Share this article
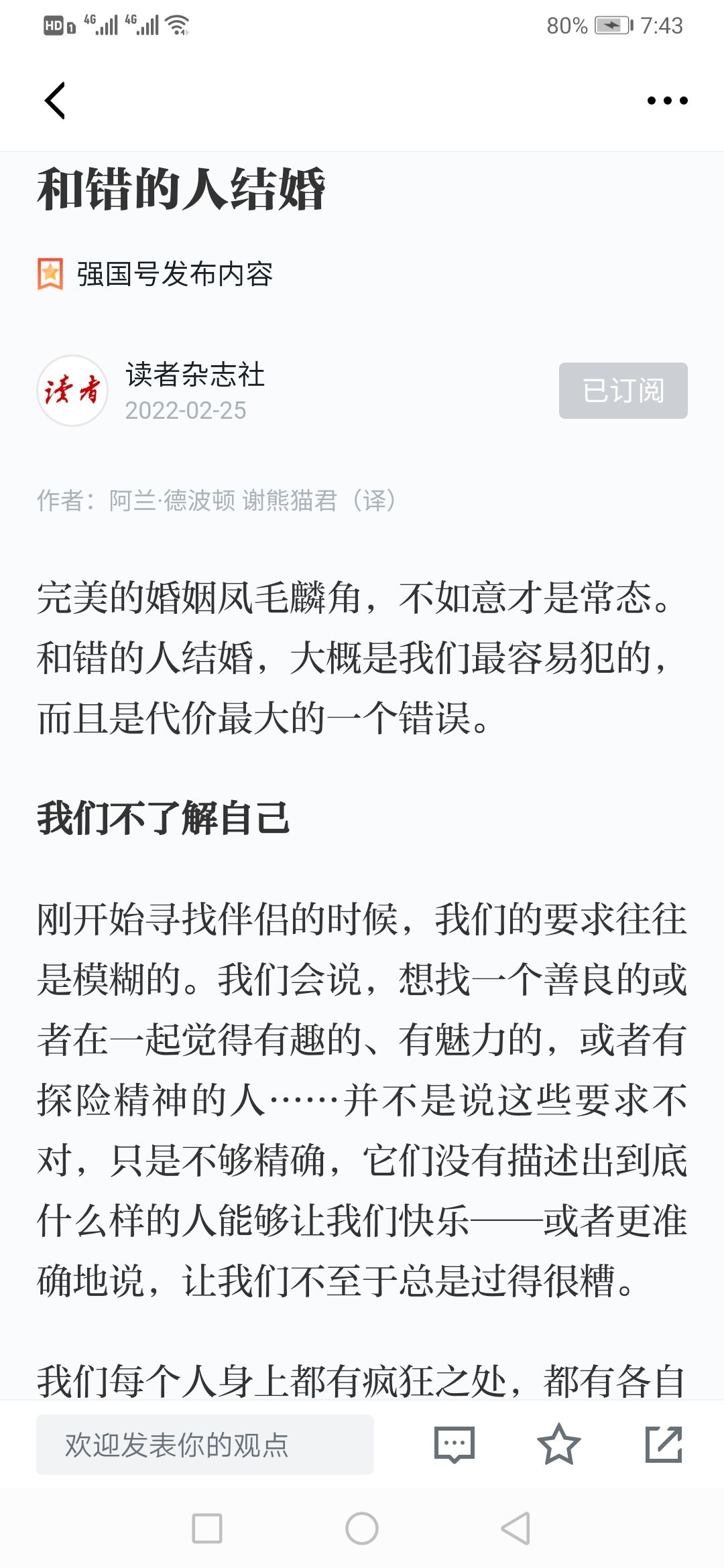This screenshot has width=724, height=1568. pyautogui.click(x=664, y=1444)
